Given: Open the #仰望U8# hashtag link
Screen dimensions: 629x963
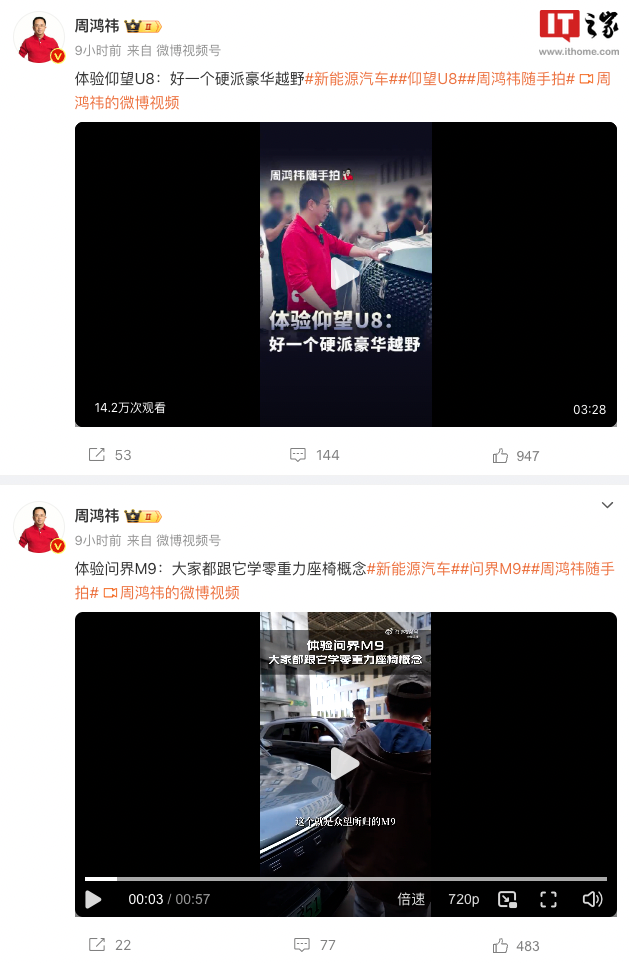Looking at the screenshot, I should click(x=439, y=78).
